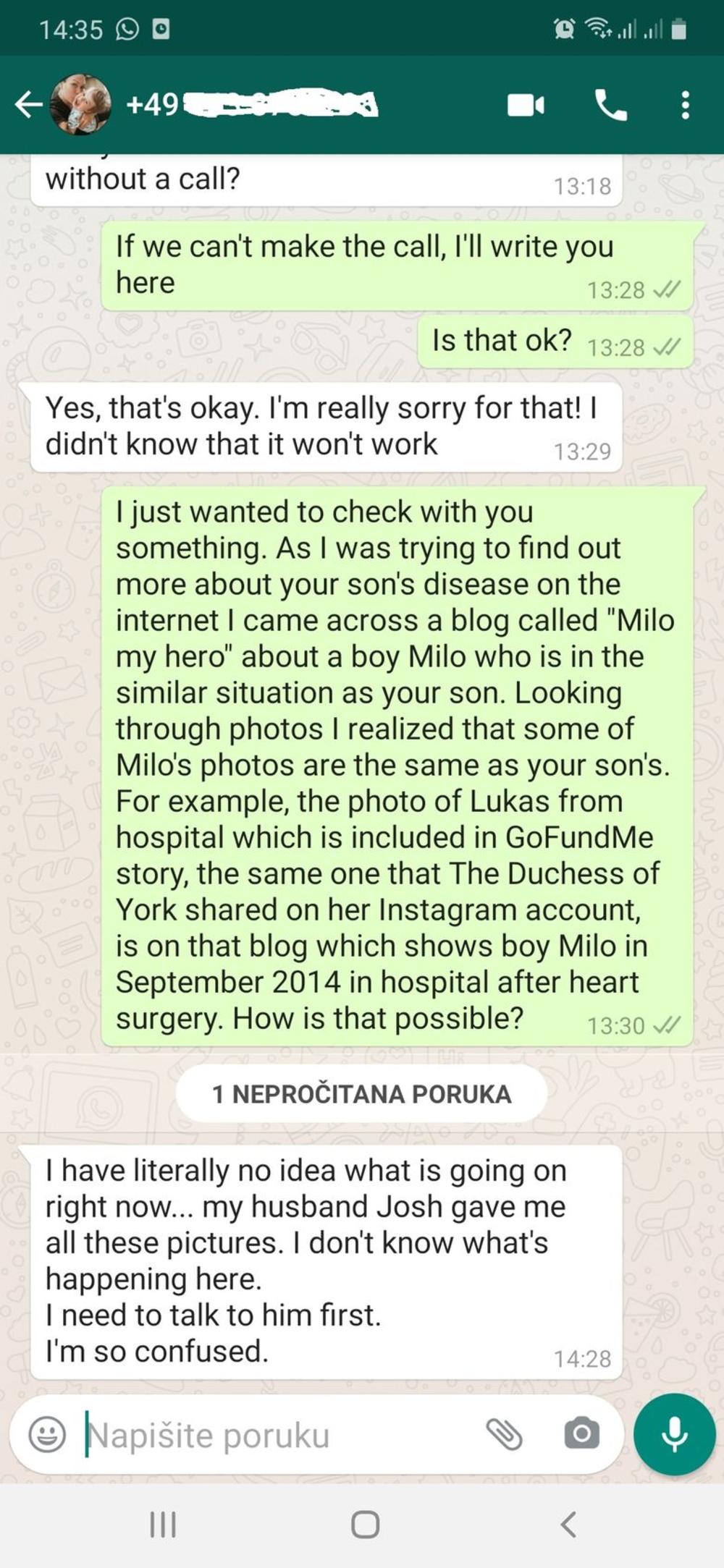Open the contact's profile picture

coord(80,105)
